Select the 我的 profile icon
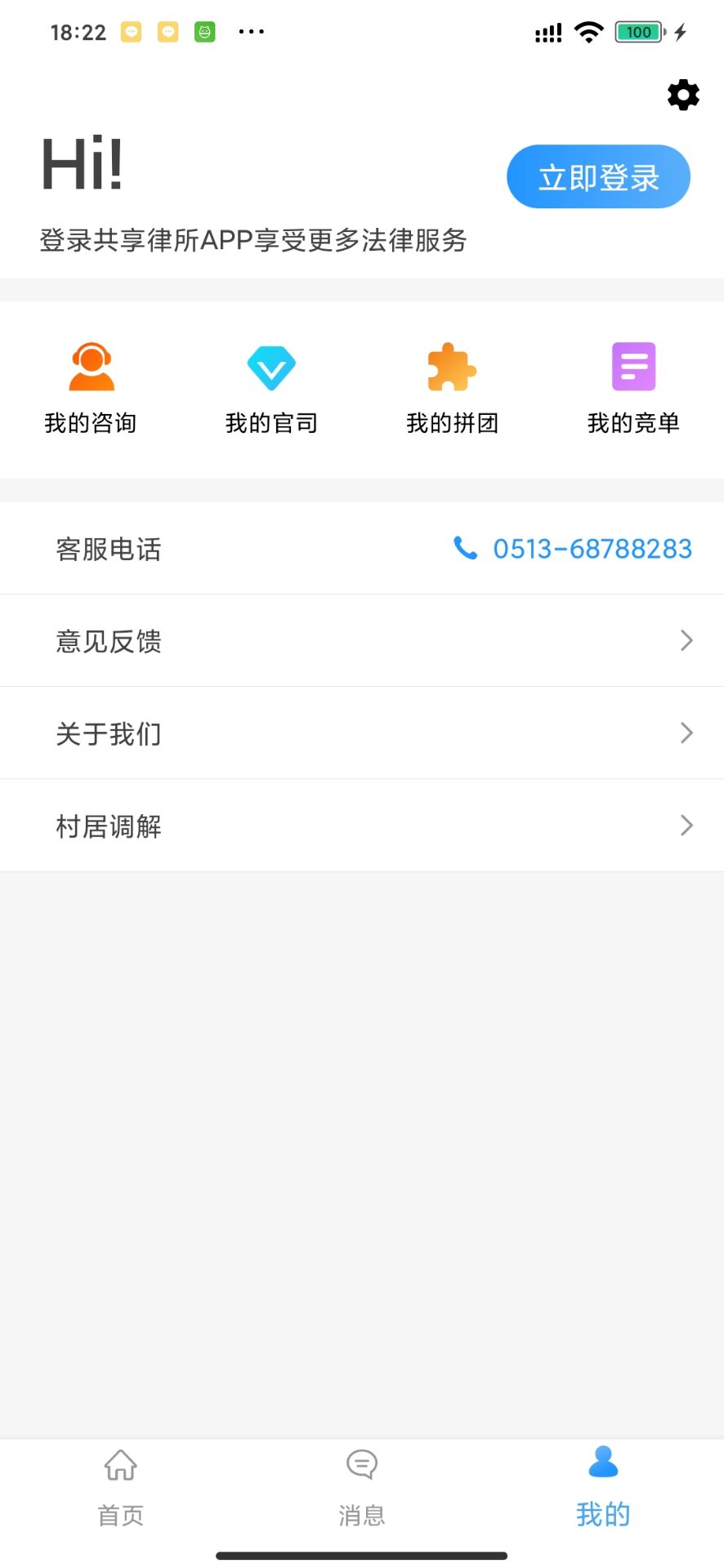The width and height of the screenshot is (724, 1568). point(602,1462)
